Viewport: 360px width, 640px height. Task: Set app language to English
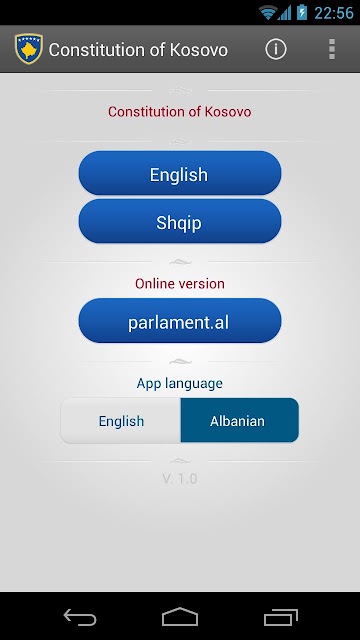coord(121,420)
